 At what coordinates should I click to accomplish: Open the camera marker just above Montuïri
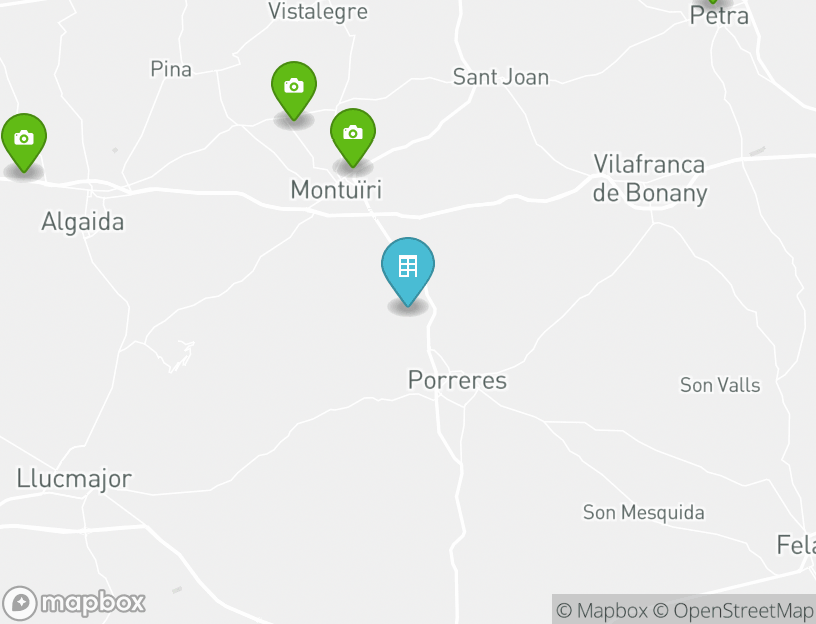(352, 134)
